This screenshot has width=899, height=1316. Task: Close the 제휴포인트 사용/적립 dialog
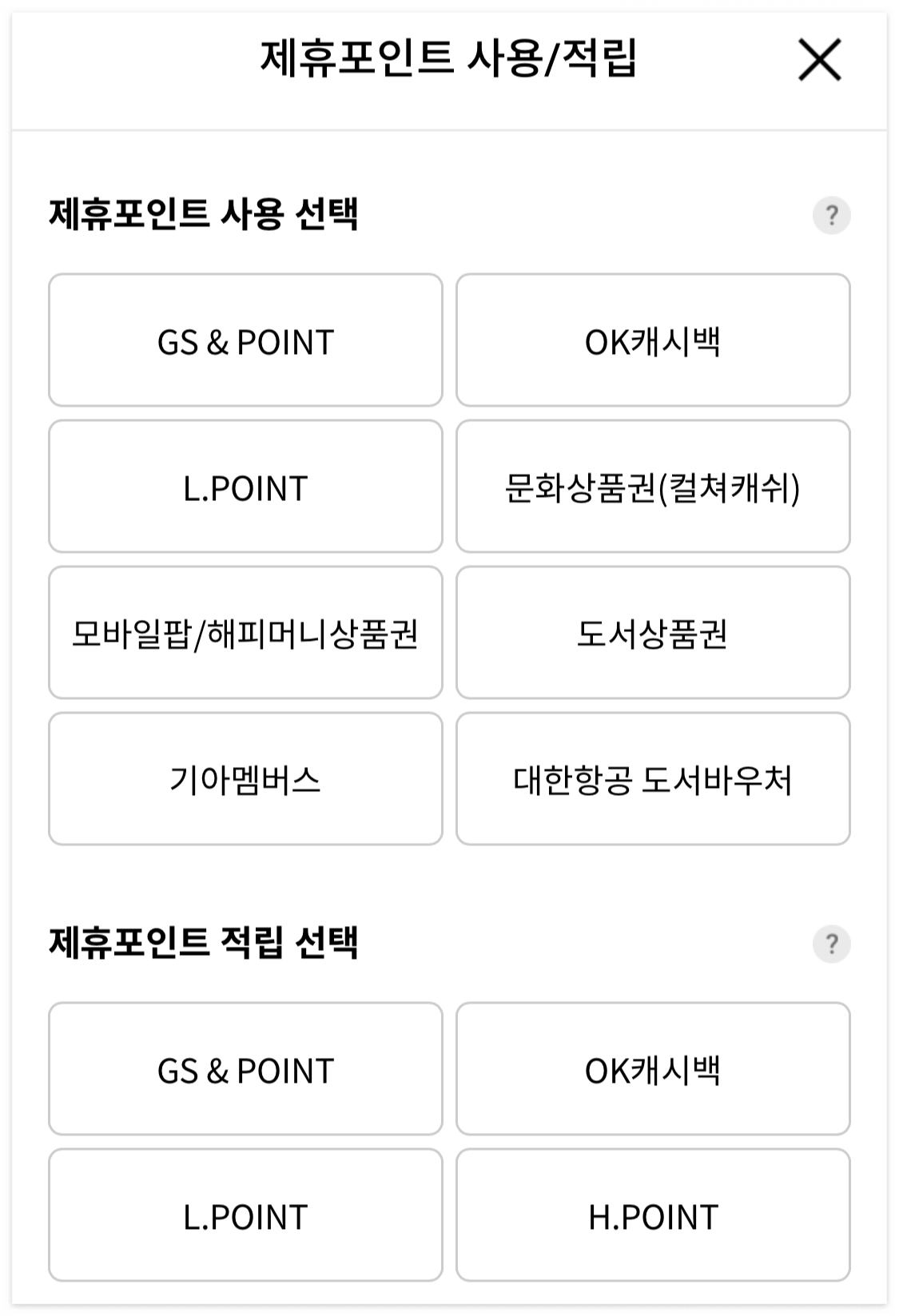820,60
